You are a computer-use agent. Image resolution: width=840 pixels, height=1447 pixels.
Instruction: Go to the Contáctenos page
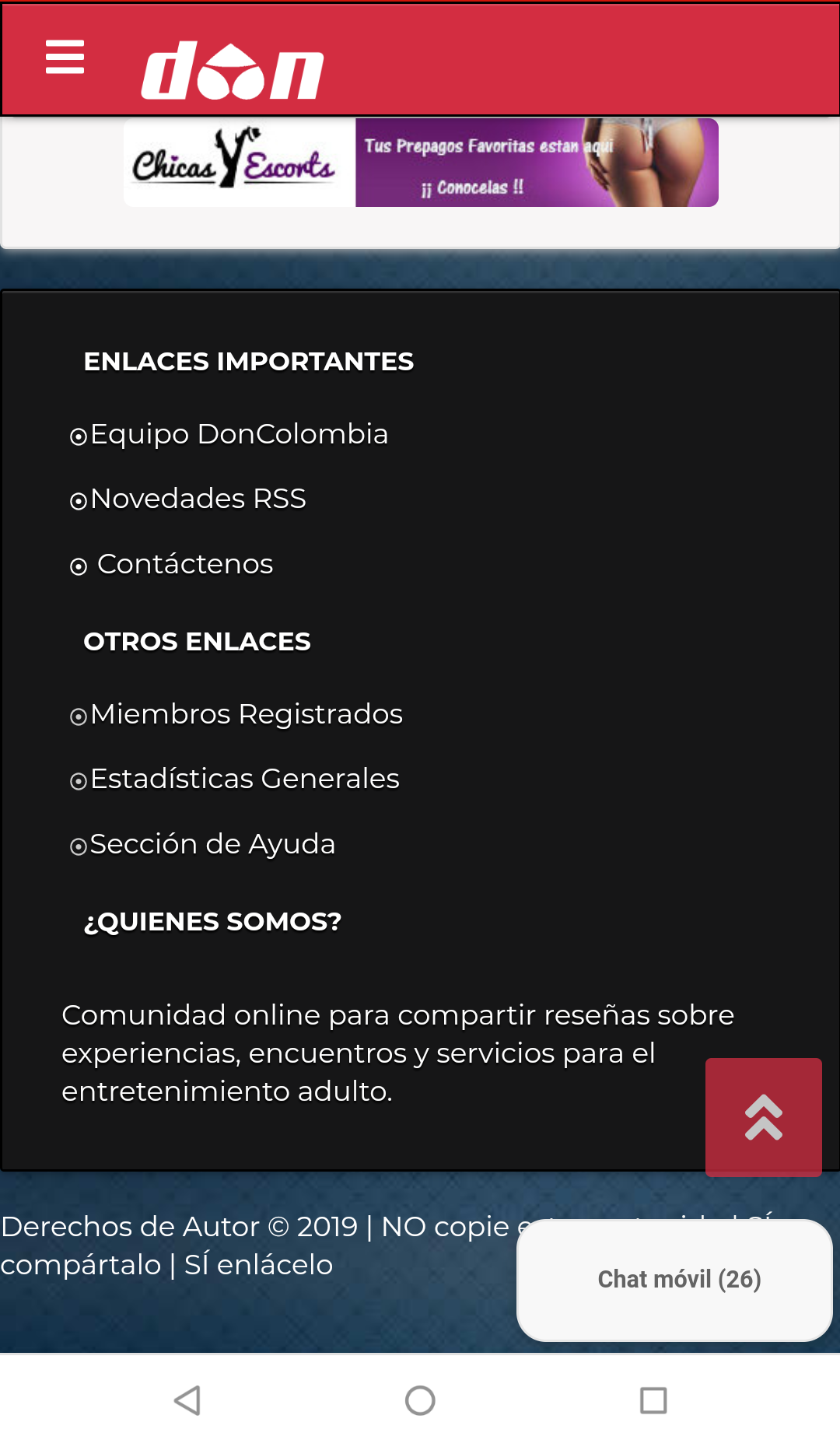(184, 564)
